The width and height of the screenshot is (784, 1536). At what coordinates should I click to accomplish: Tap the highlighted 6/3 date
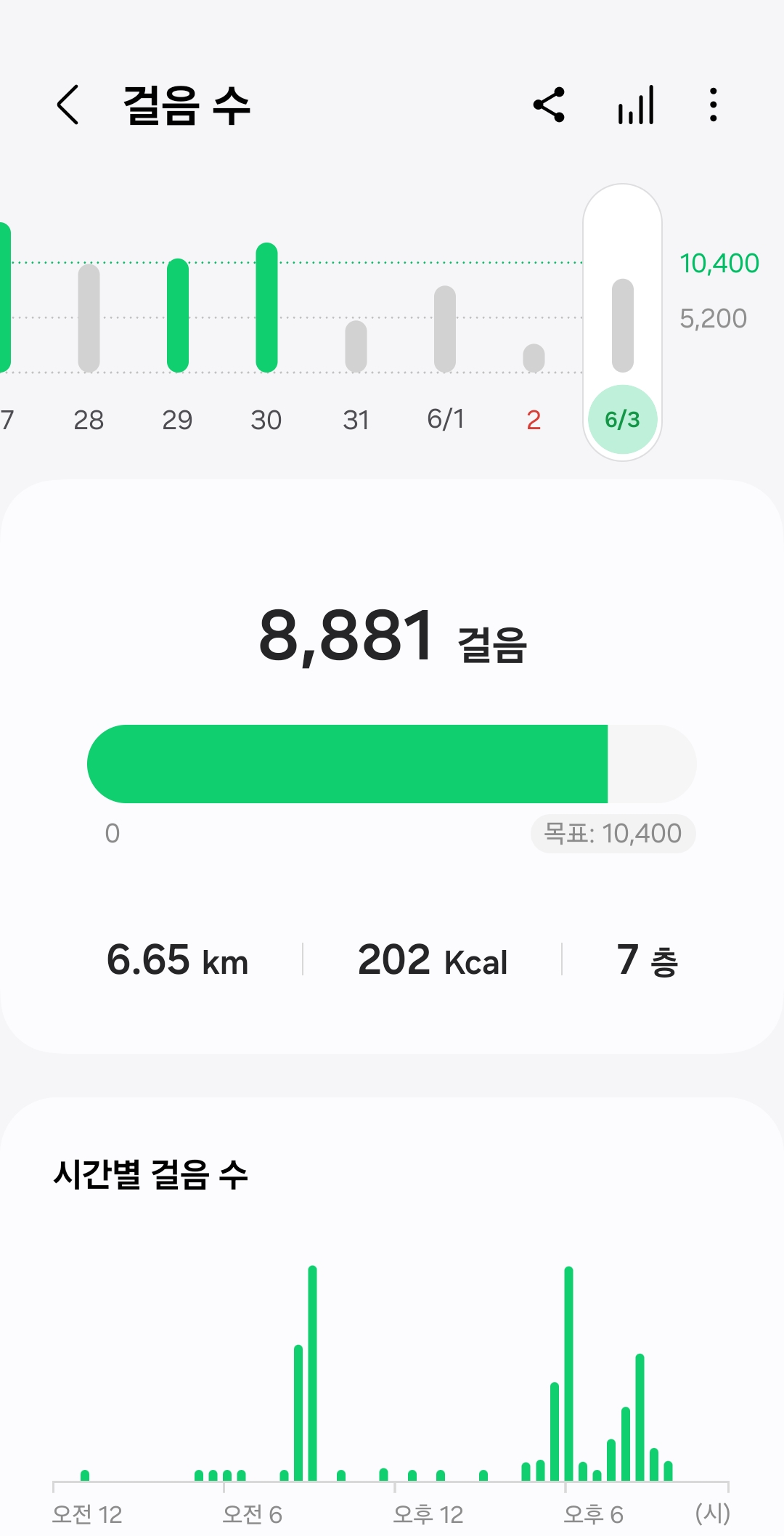[622, 419]
